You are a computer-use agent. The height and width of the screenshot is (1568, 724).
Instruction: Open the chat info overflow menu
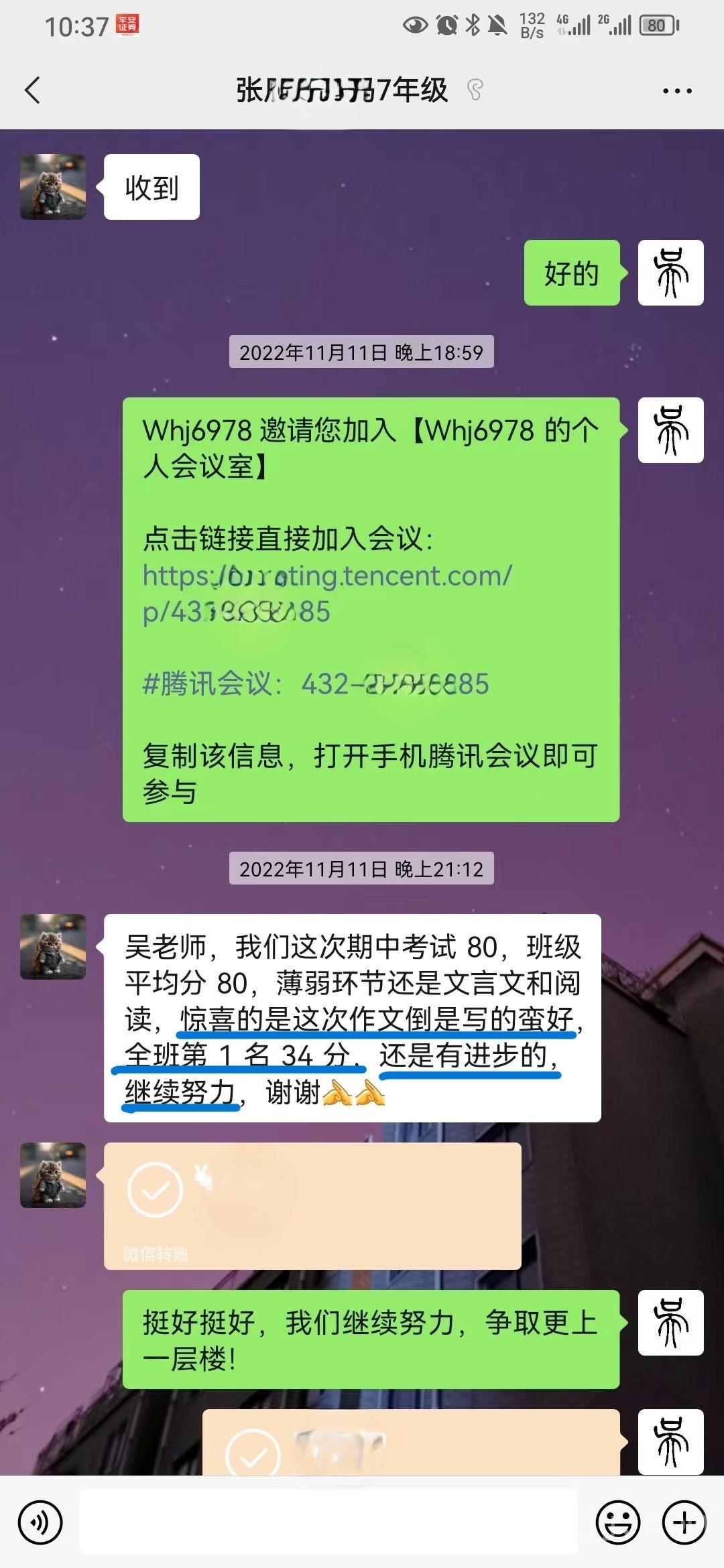[x=676, y=90]
